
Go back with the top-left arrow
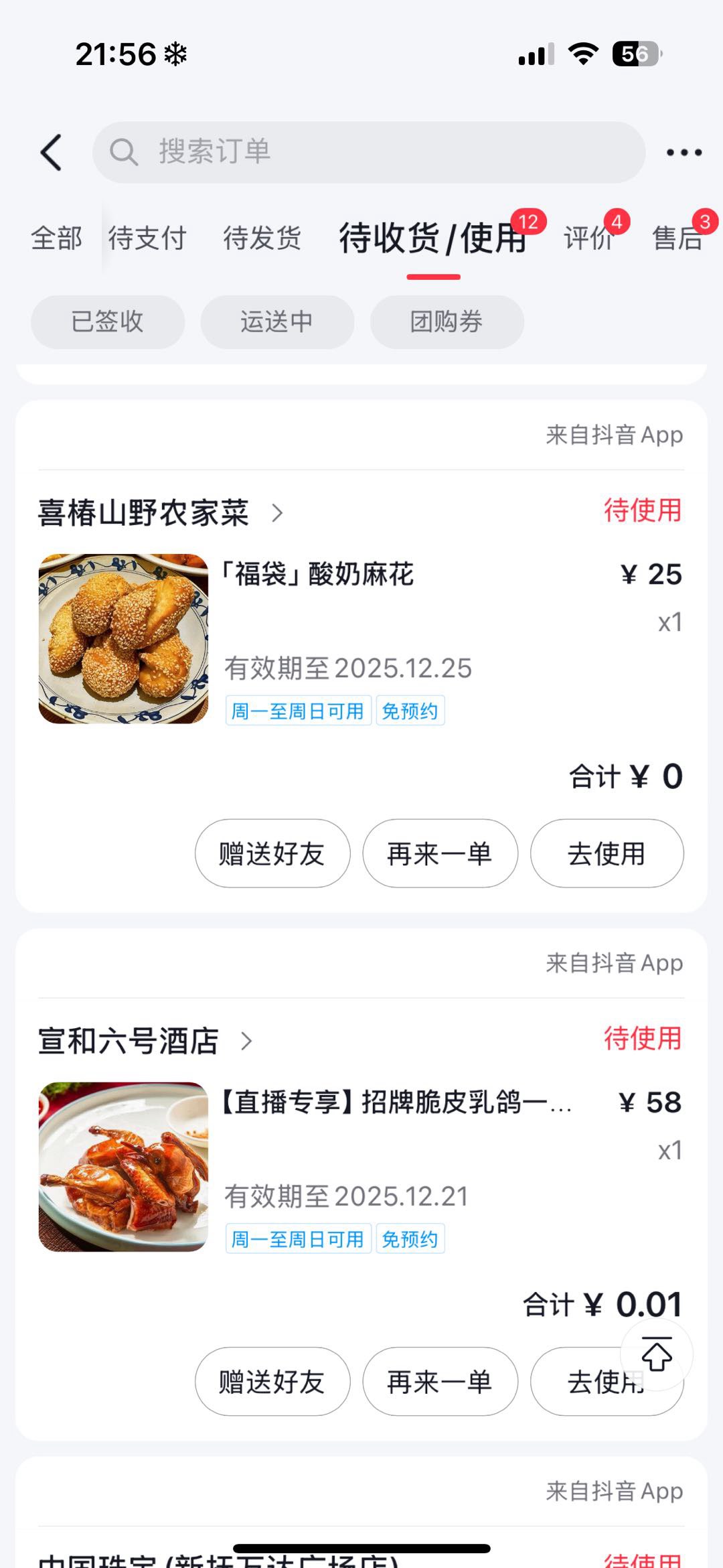click(x=52, y=153)
